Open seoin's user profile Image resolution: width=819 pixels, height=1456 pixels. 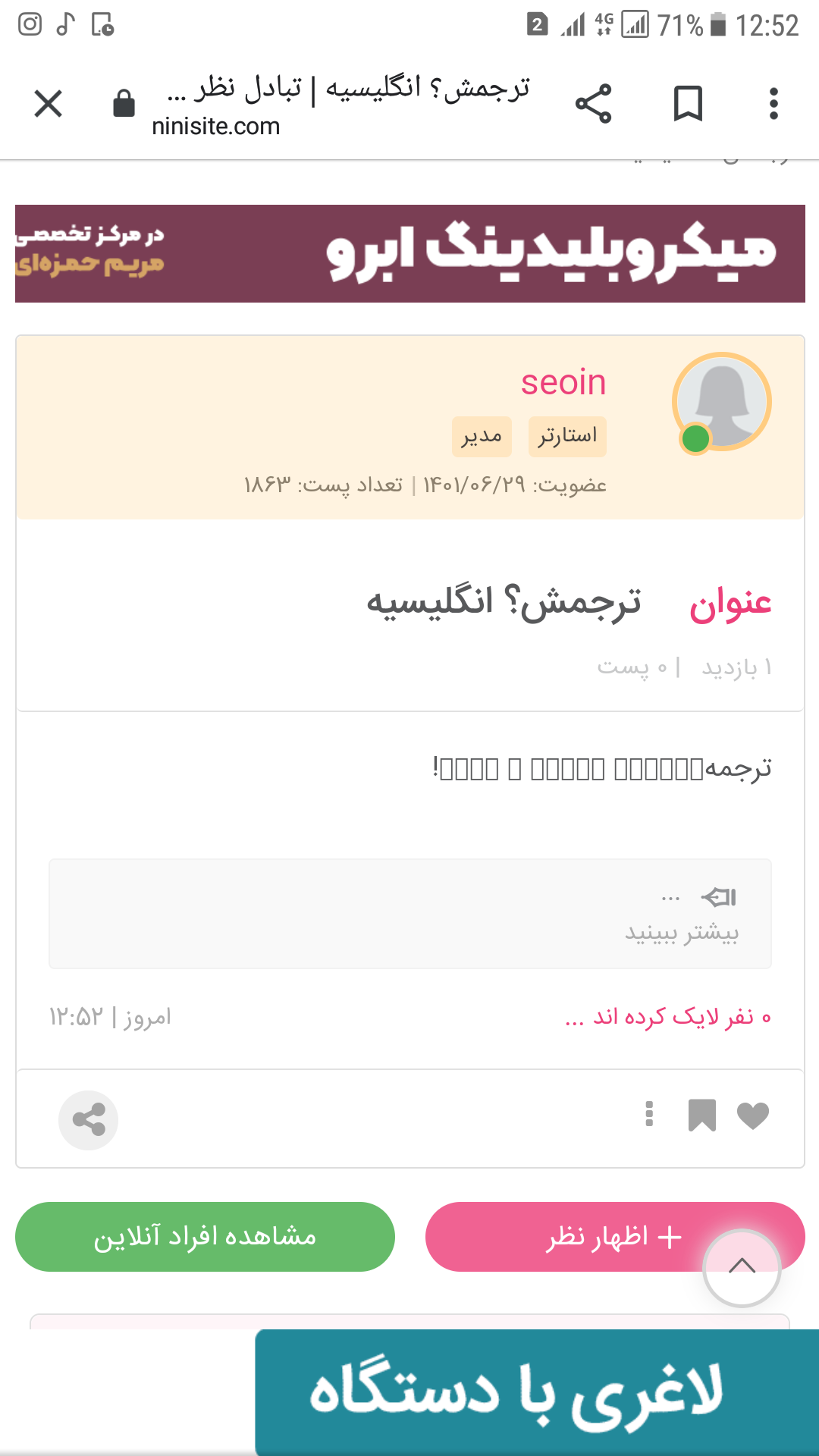(x=563, y=383)
